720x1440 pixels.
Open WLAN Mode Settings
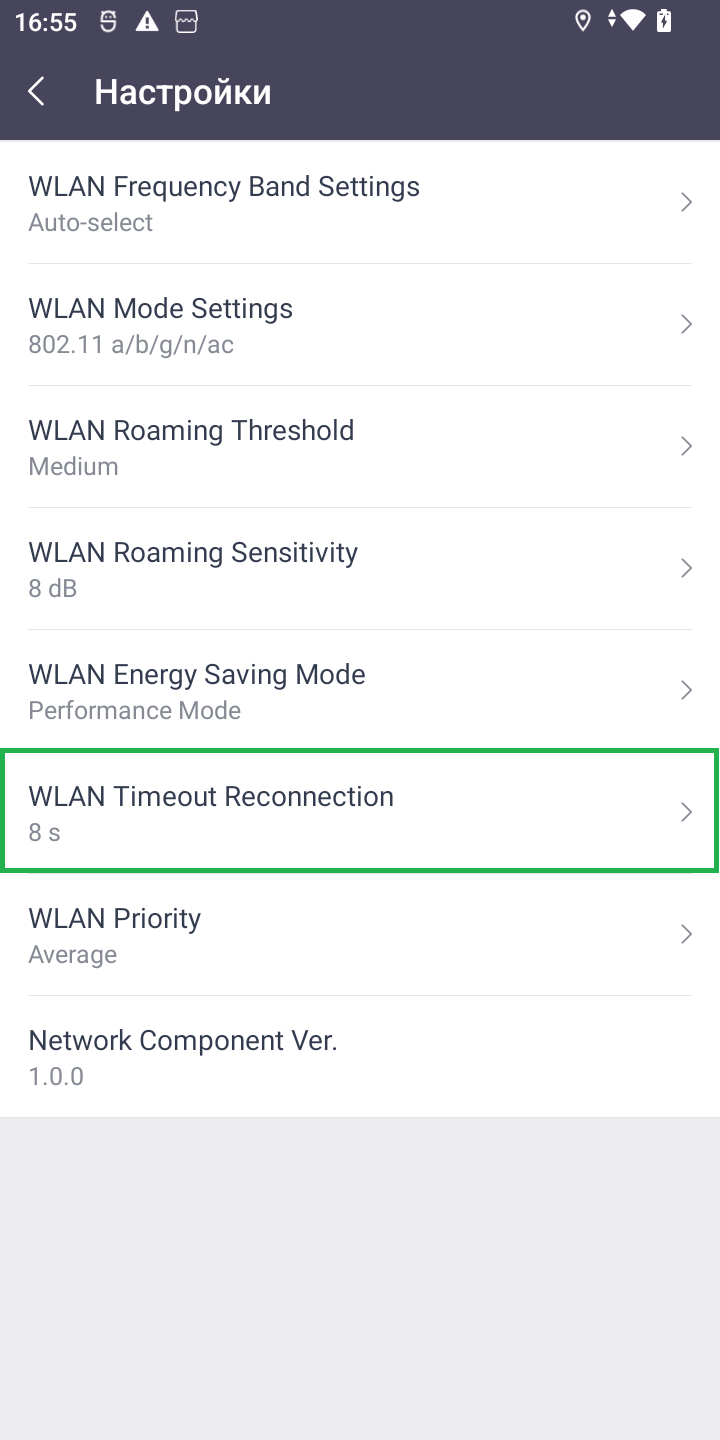click(x=360, y=325)
